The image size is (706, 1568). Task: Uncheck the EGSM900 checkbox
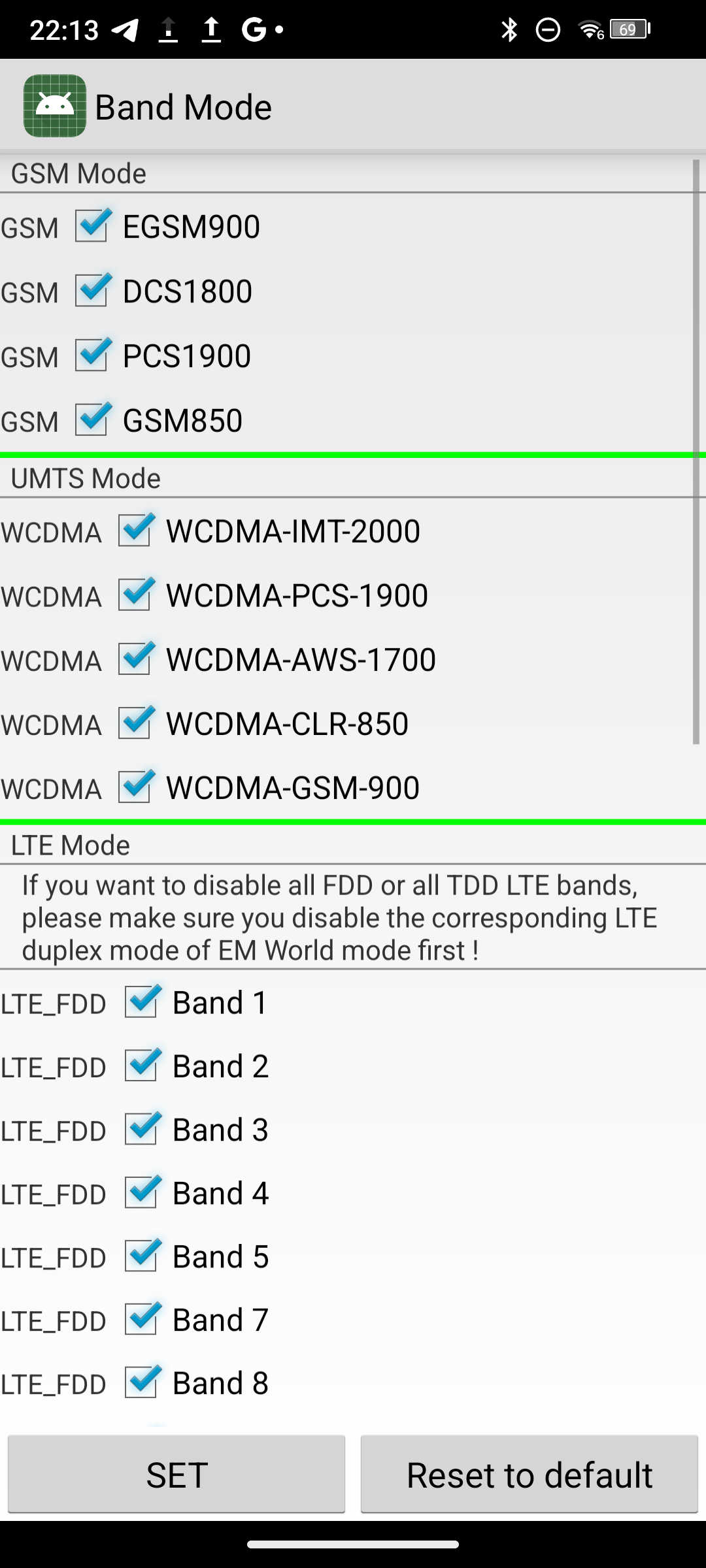92,226
